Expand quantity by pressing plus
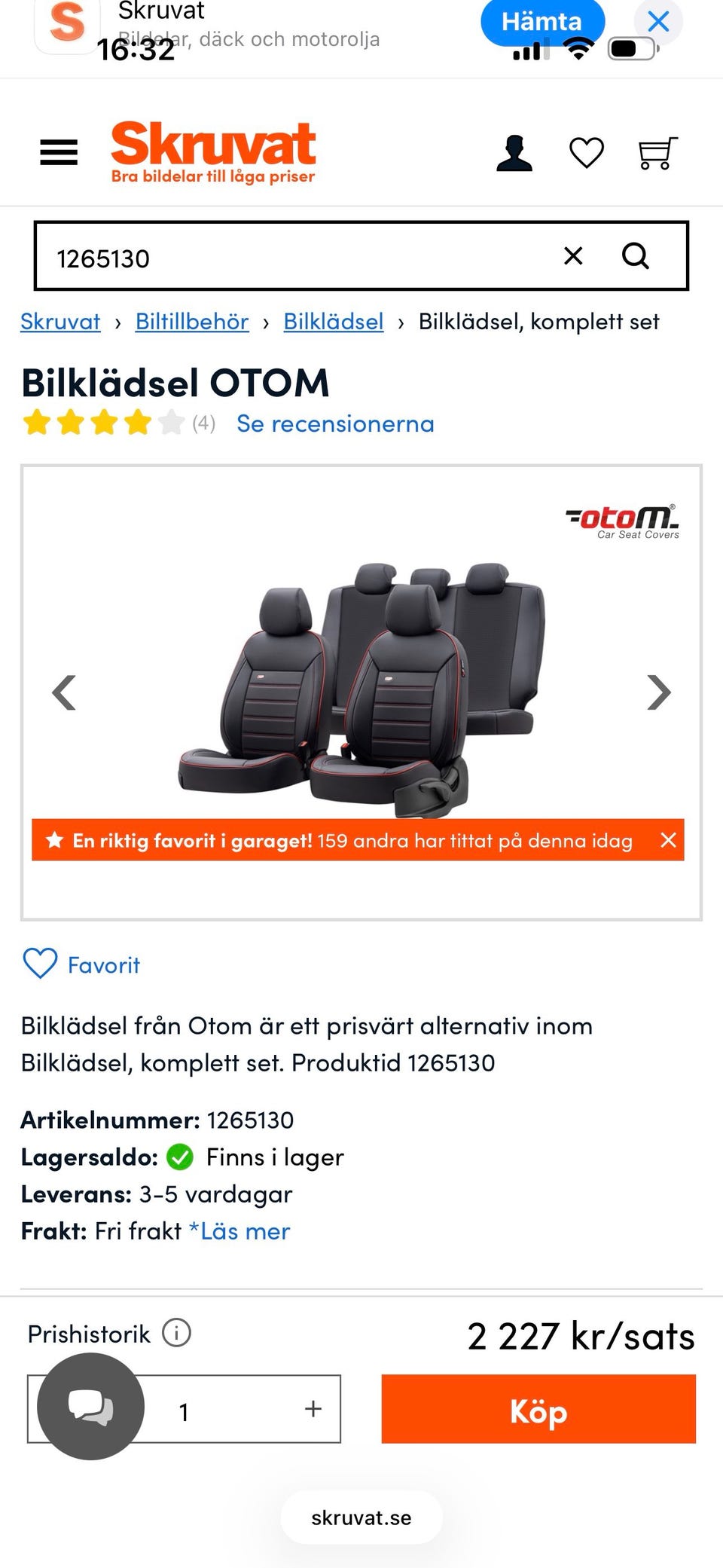Viewport: 723px width, 1568px height. pos(311,1410)
